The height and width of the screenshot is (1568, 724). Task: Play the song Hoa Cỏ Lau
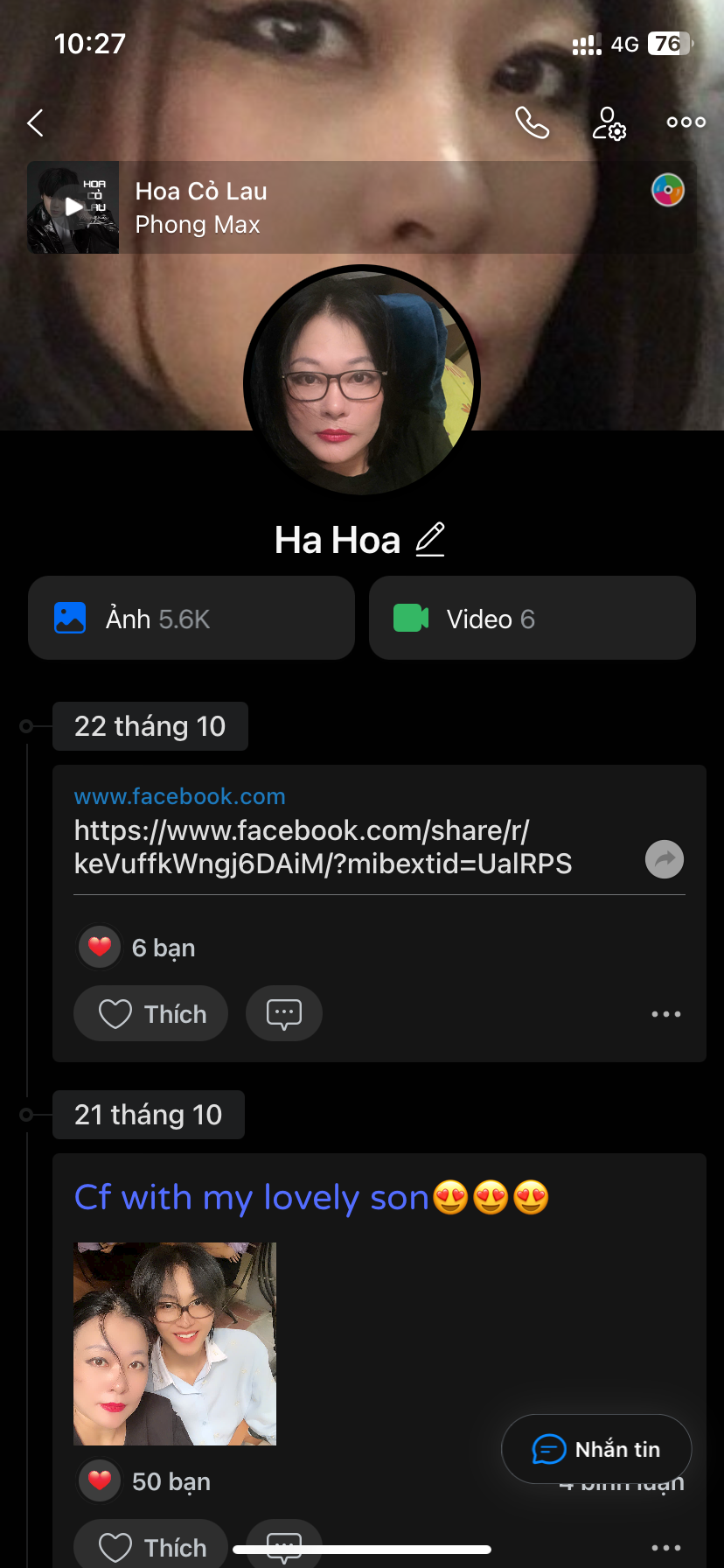tap(73, 207)
